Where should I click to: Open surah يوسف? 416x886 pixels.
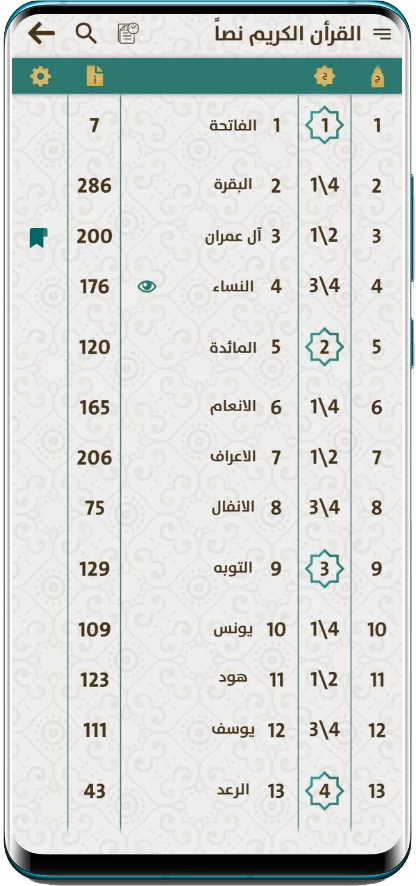tap(233, 729)
